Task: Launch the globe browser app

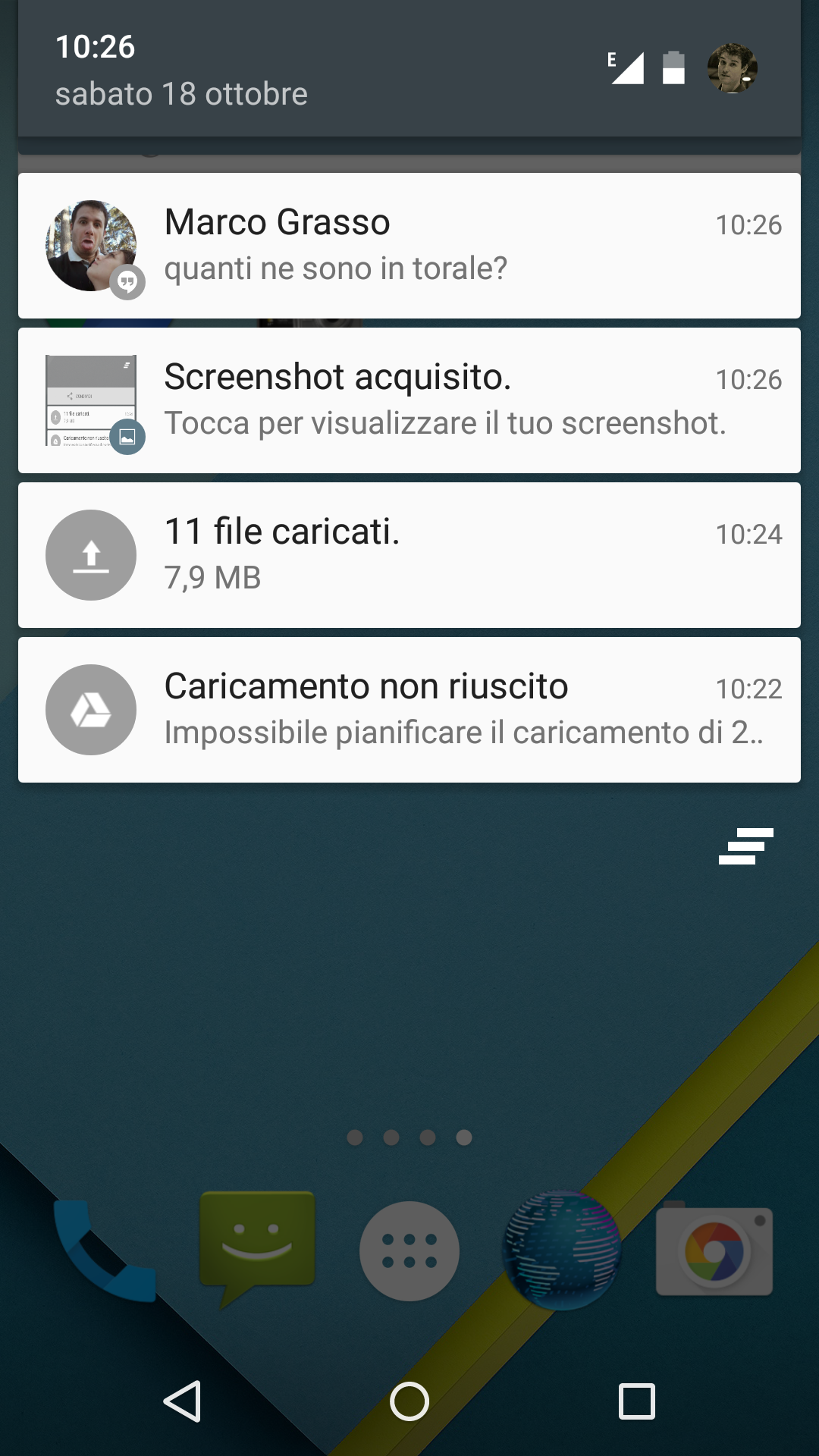Action: pyautogui.click(x=561, y=1250)
